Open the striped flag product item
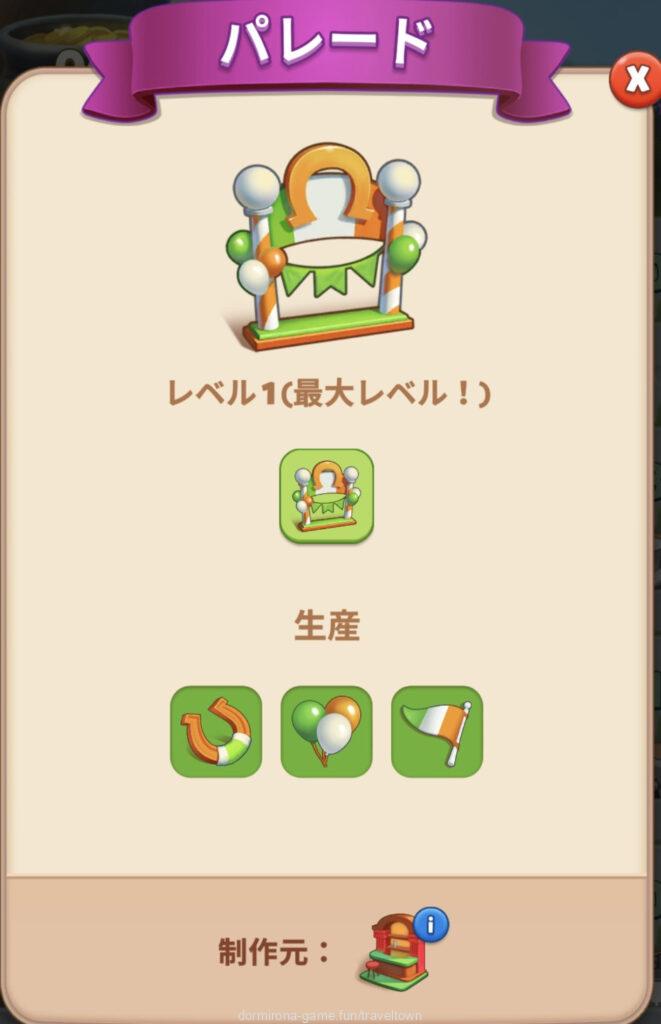 (x=436, y=731)
